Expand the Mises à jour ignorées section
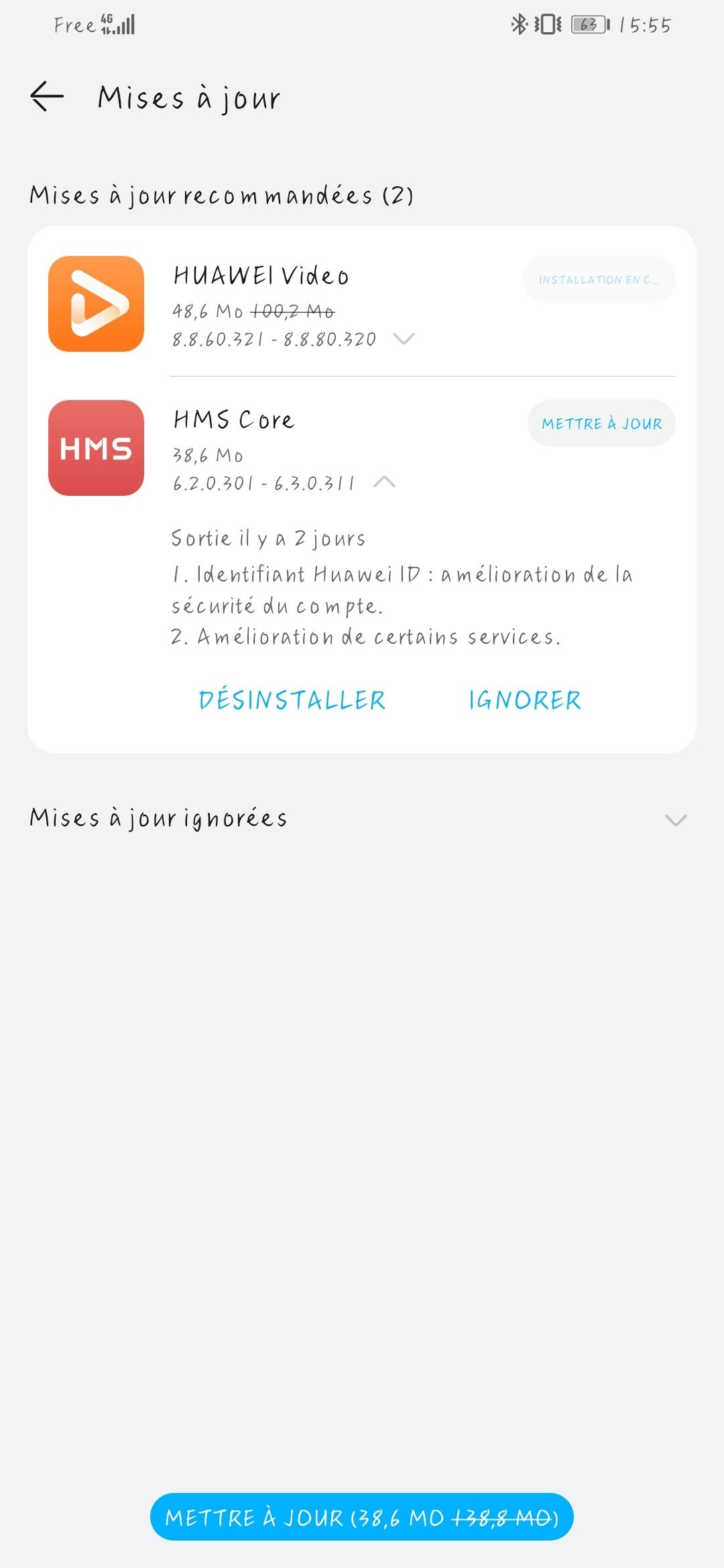This screenshot has height=1568, width=724. [x=675, y=820]
